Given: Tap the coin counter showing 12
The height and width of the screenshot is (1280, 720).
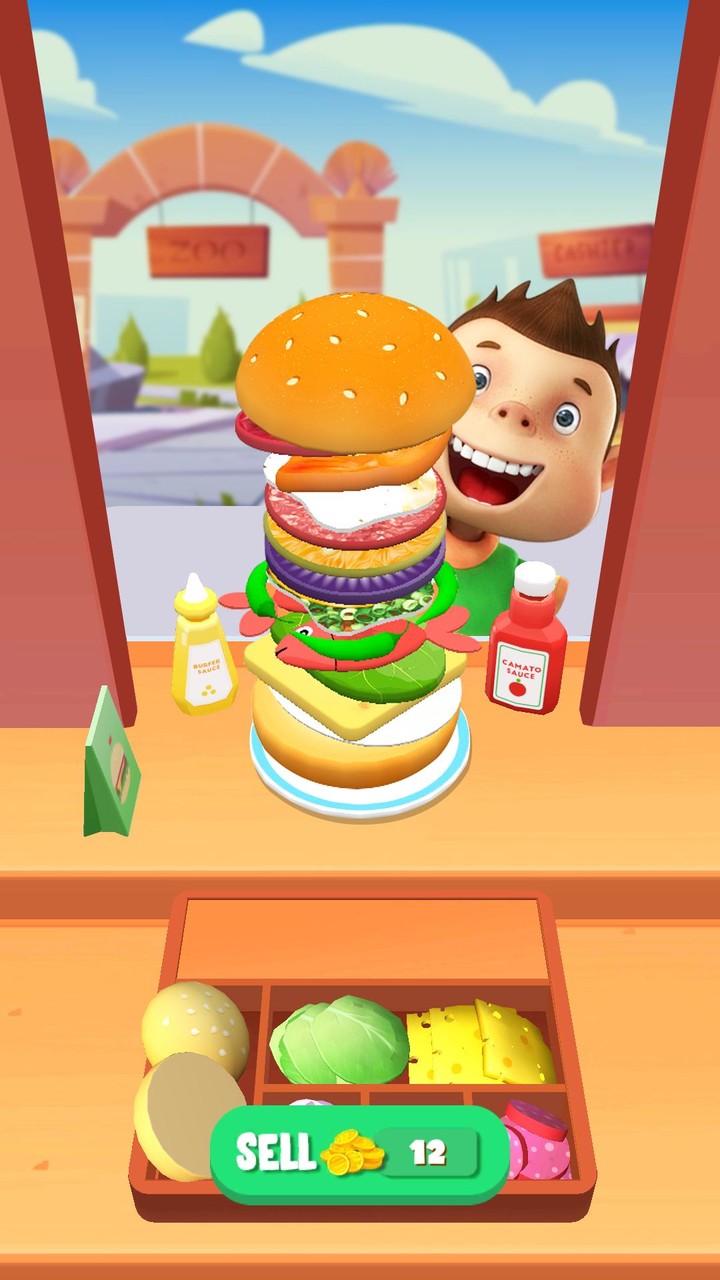Looking at the screenshot, I should tap(425, 1151).
